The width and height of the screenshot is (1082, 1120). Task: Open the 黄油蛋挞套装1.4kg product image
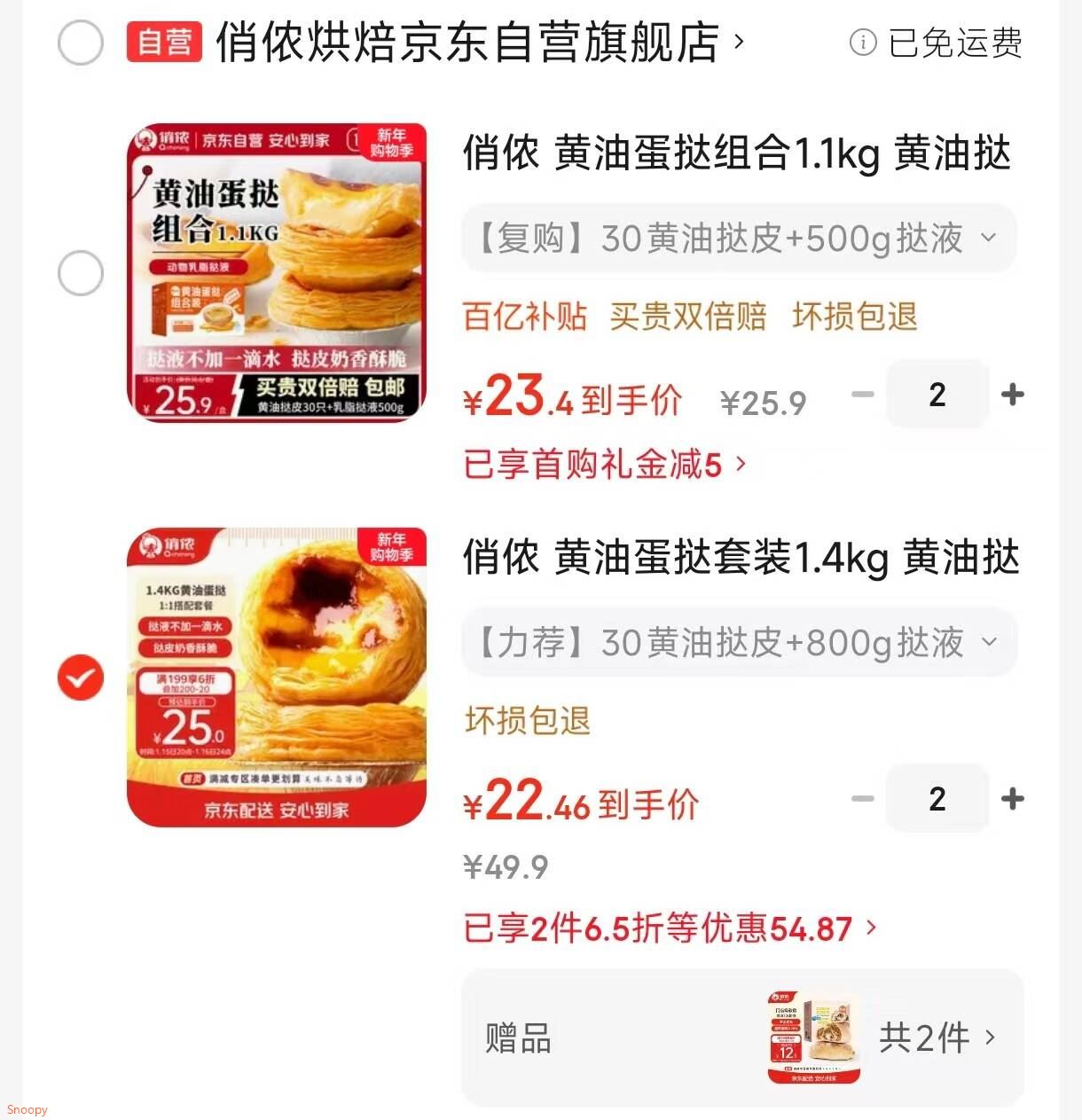pos(277,677)
